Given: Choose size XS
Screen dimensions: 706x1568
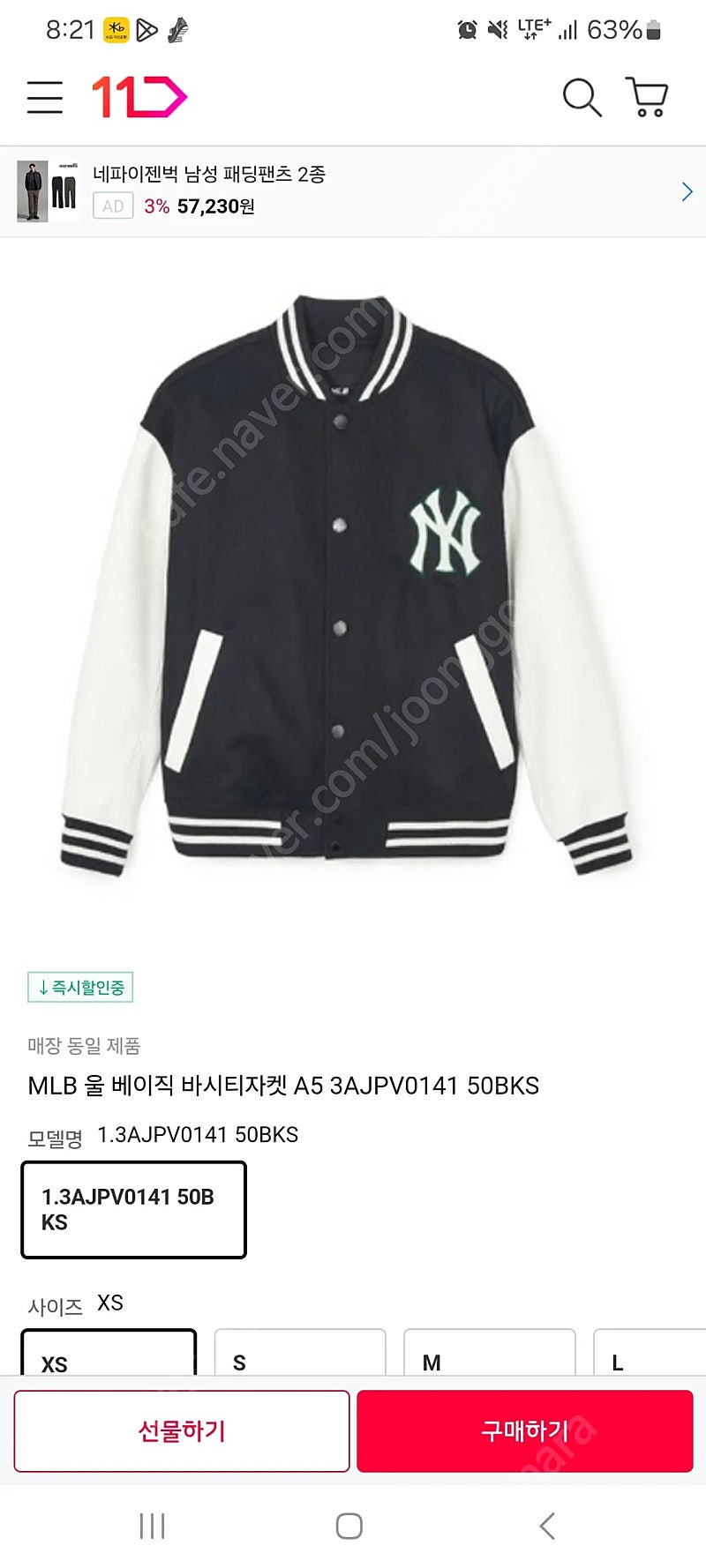Looking at the screenshot, I should point(109,1352).
